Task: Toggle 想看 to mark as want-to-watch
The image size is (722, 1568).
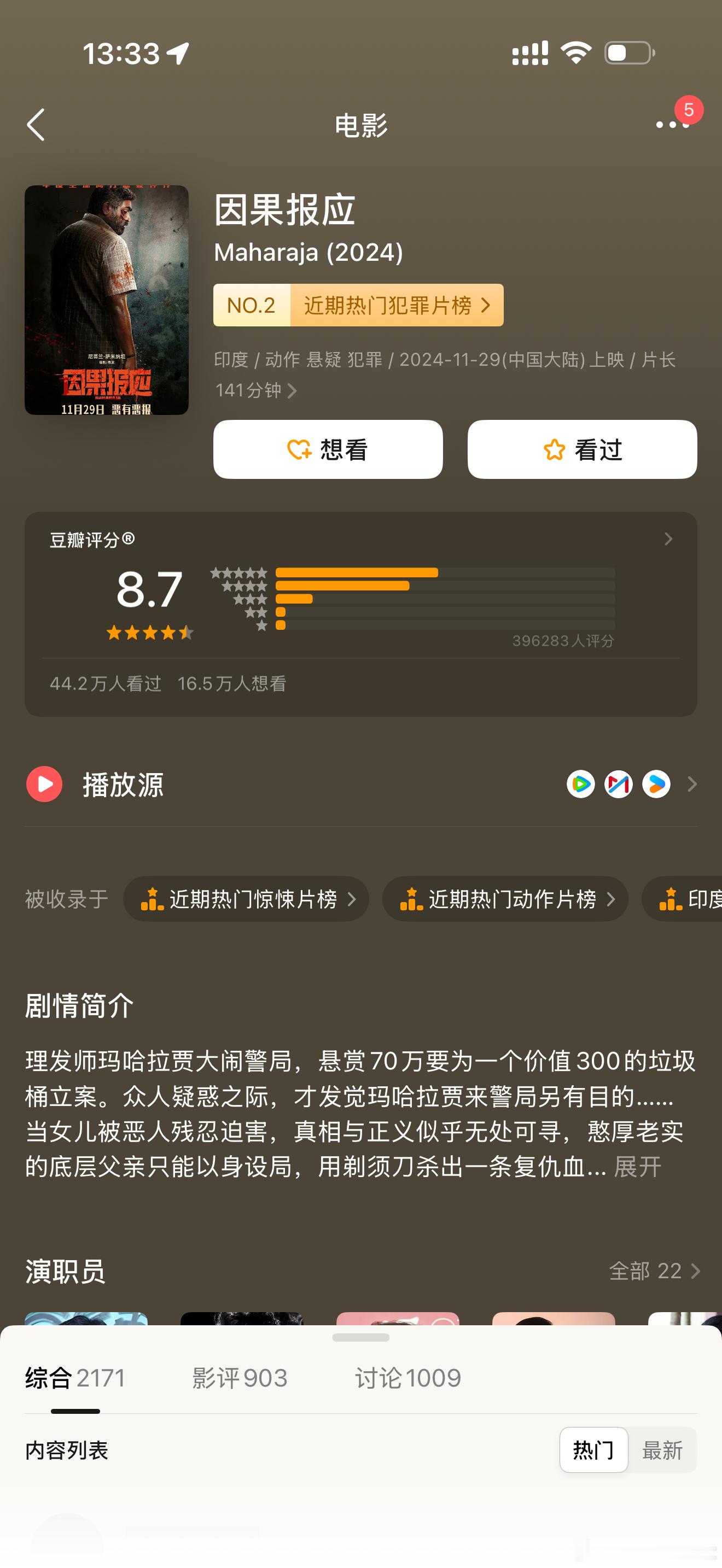Action: tap(328, 449)
